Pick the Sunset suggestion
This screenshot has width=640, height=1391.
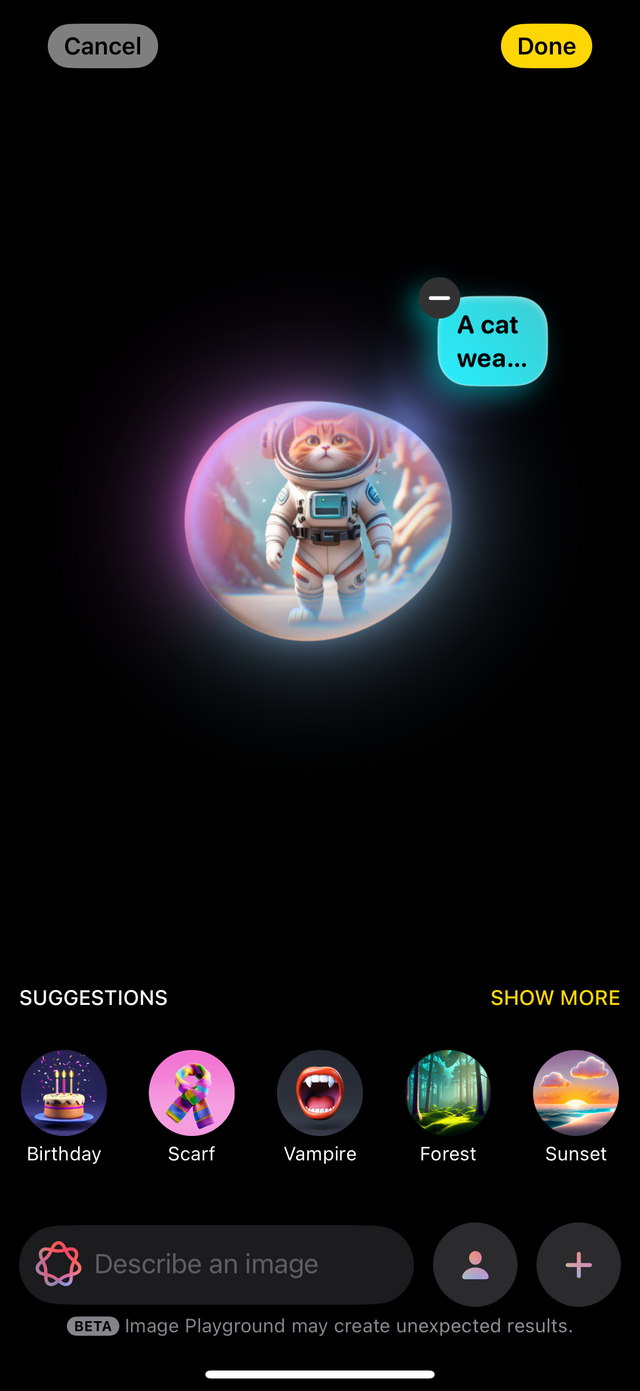click(576, 1093)
